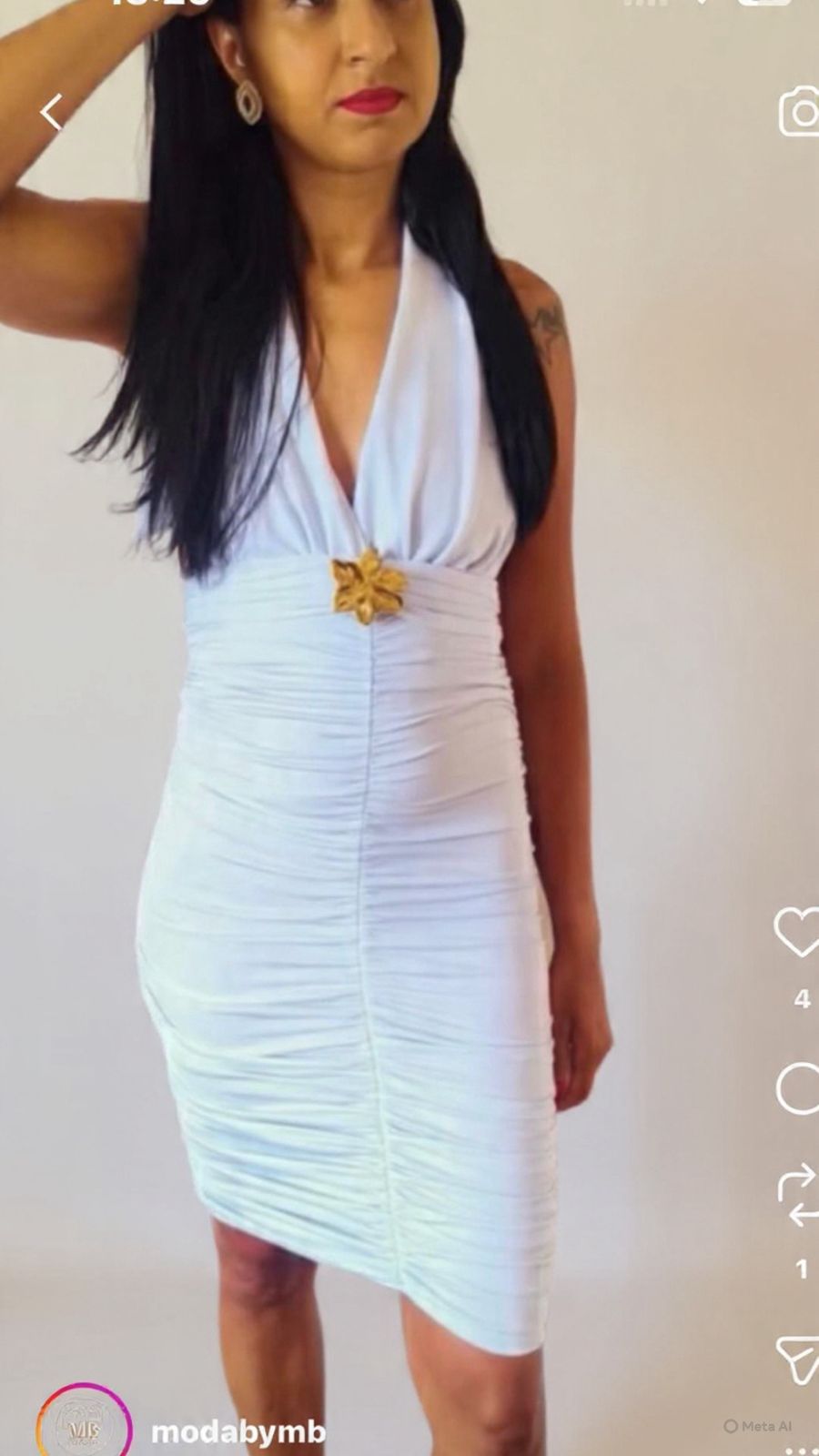Screen dimensions: 819x1456
Task: Open the comments on this reel
Action: 799,1087
